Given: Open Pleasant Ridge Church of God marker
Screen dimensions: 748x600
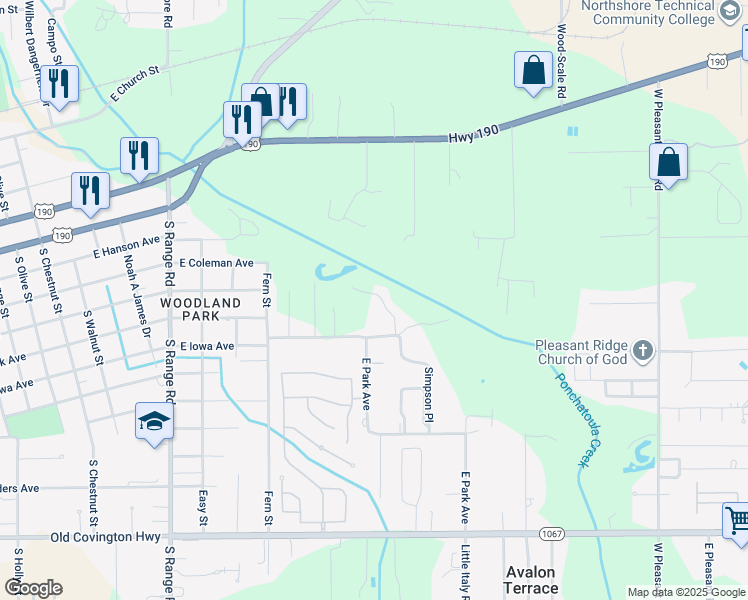Looking at the screenshot, I should 643,352.
